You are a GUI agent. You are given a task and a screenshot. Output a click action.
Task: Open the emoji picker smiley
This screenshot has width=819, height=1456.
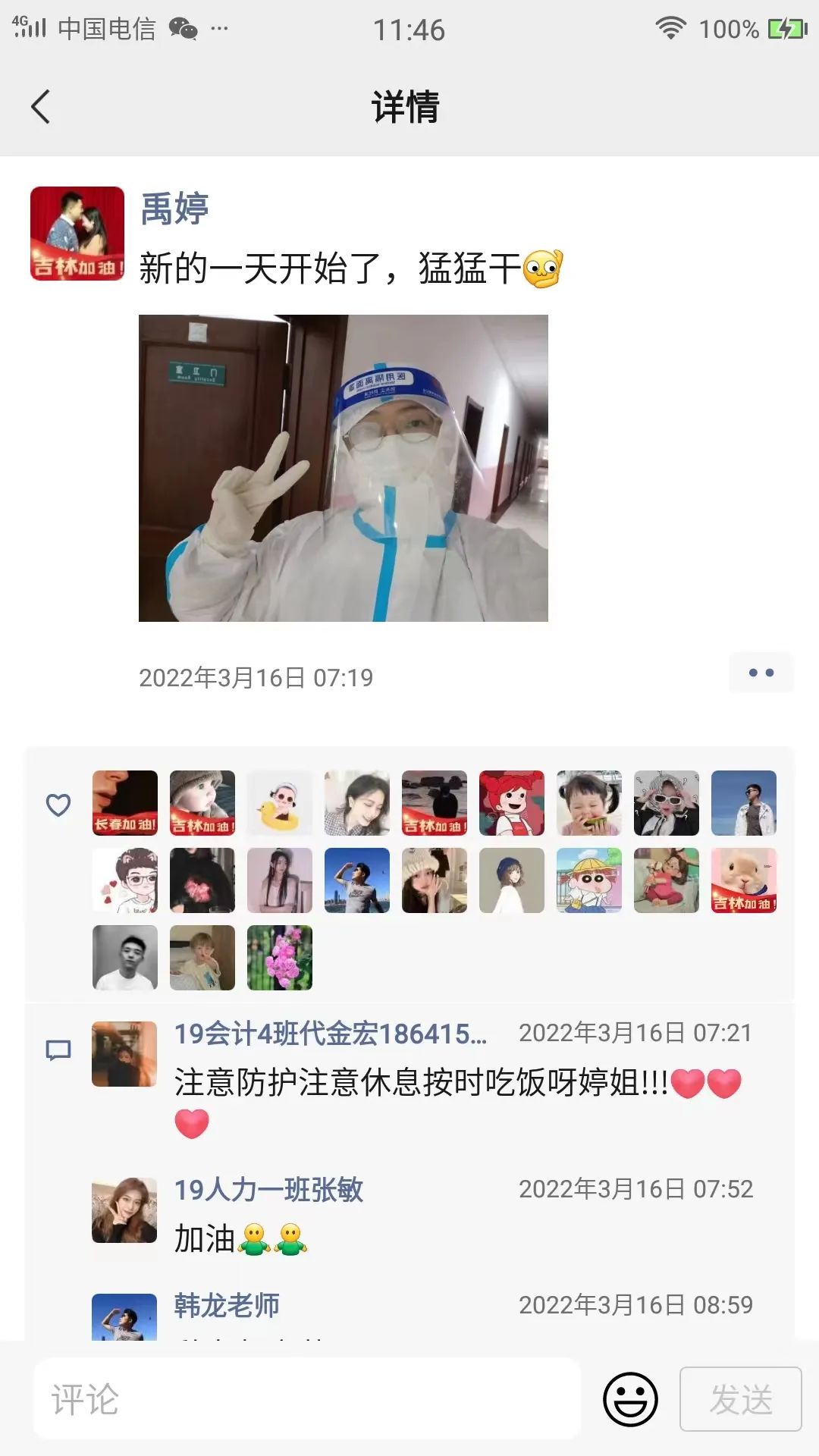click(630, 1399)
